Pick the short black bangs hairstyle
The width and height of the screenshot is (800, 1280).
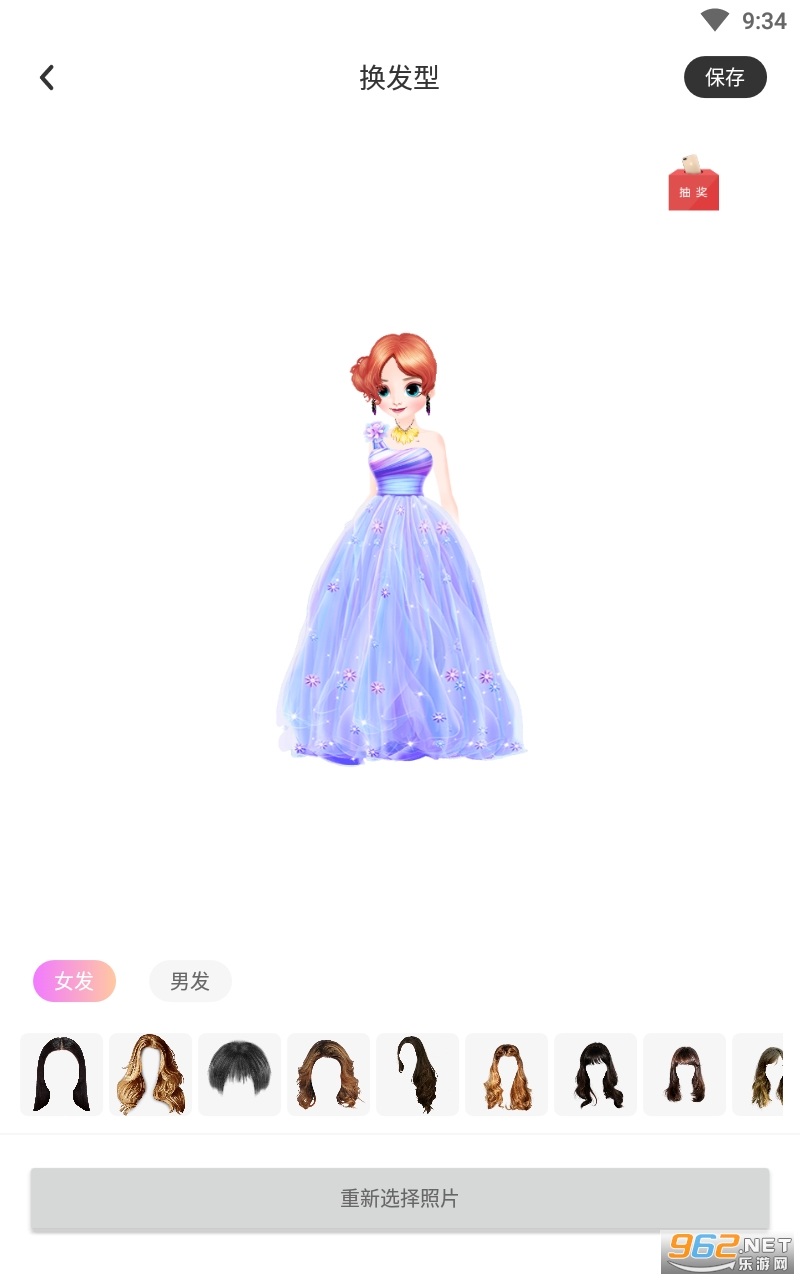(239, 1075)
